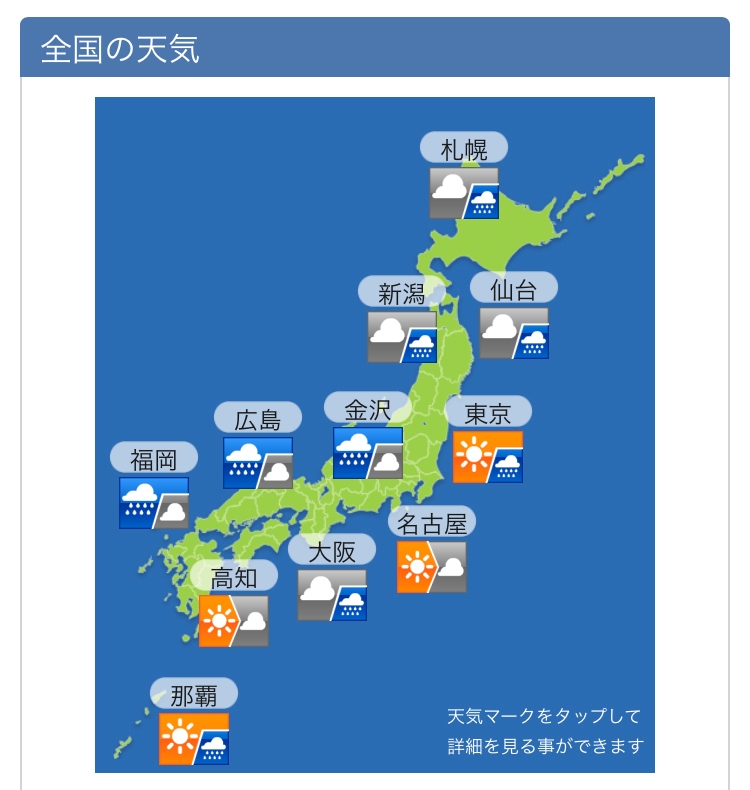This screenshot has width=750, height=790.
Task: Tap the Osaka weather mark
Action: 332,595
